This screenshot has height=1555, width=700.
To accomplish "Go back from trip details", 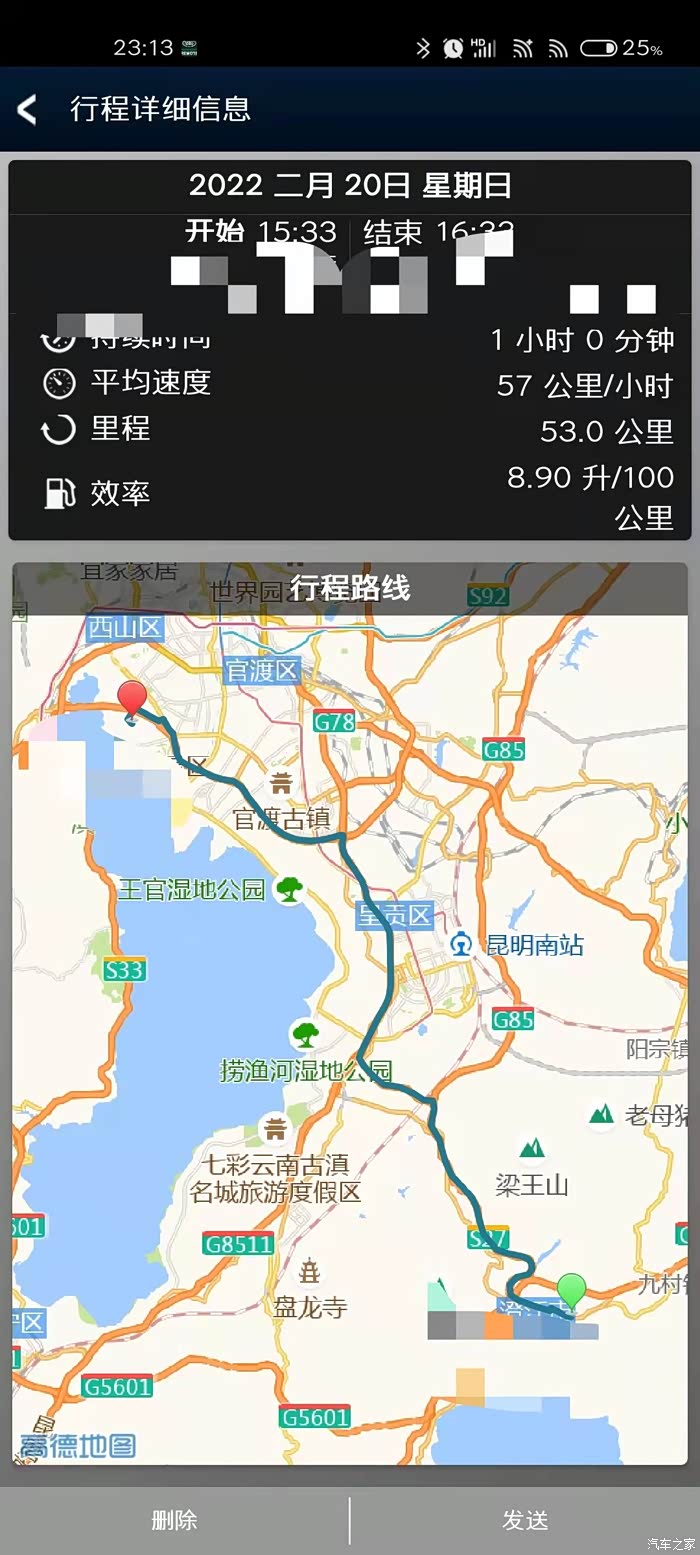I will 28,109.
